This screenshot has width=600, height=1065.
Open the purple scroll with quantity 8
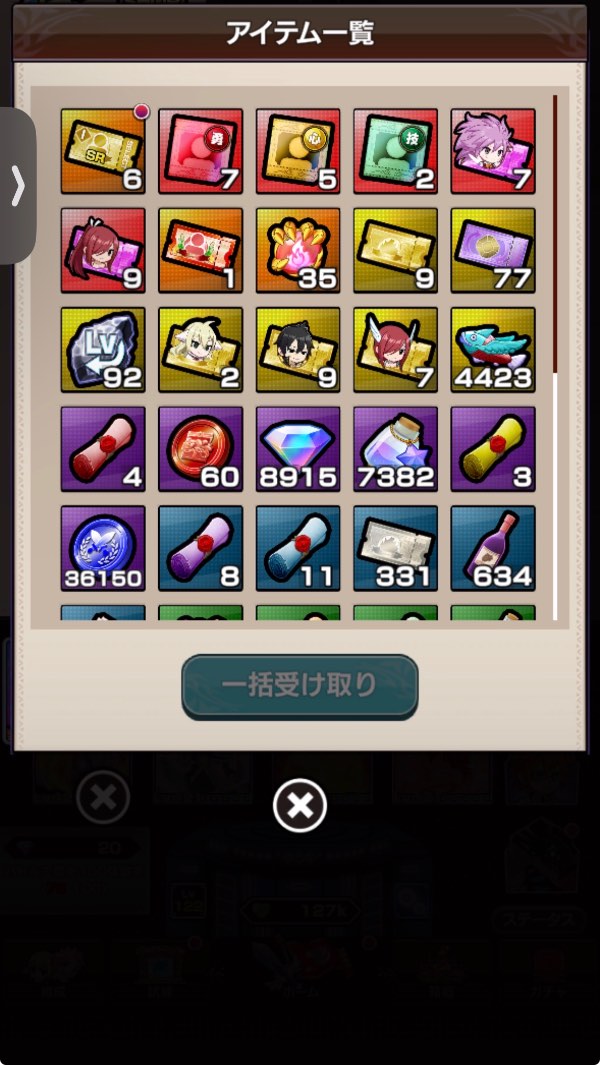pyautogui.click(x=200, y=548)
